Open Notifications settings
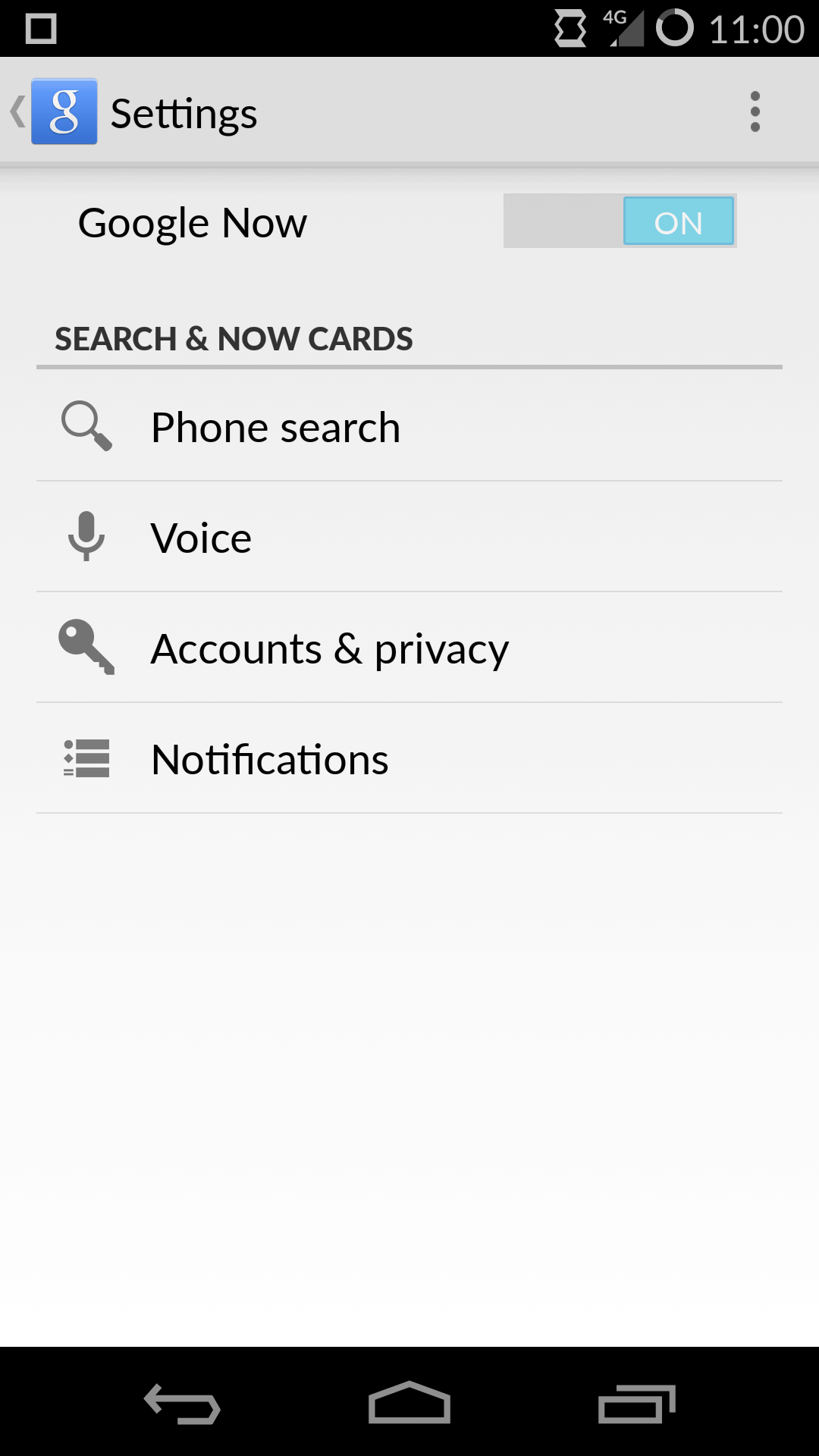 [409, 758]
